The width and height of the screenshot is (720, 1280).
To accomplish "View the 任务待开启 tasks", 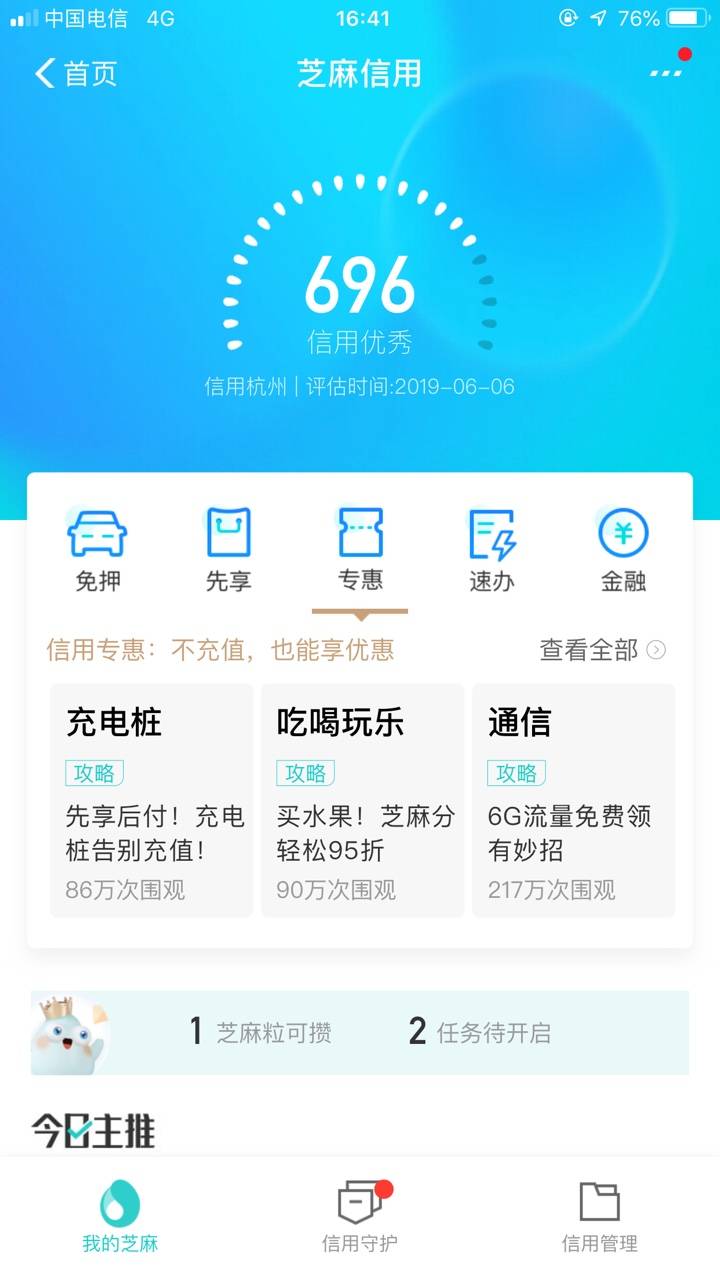I will point(480,1032).
